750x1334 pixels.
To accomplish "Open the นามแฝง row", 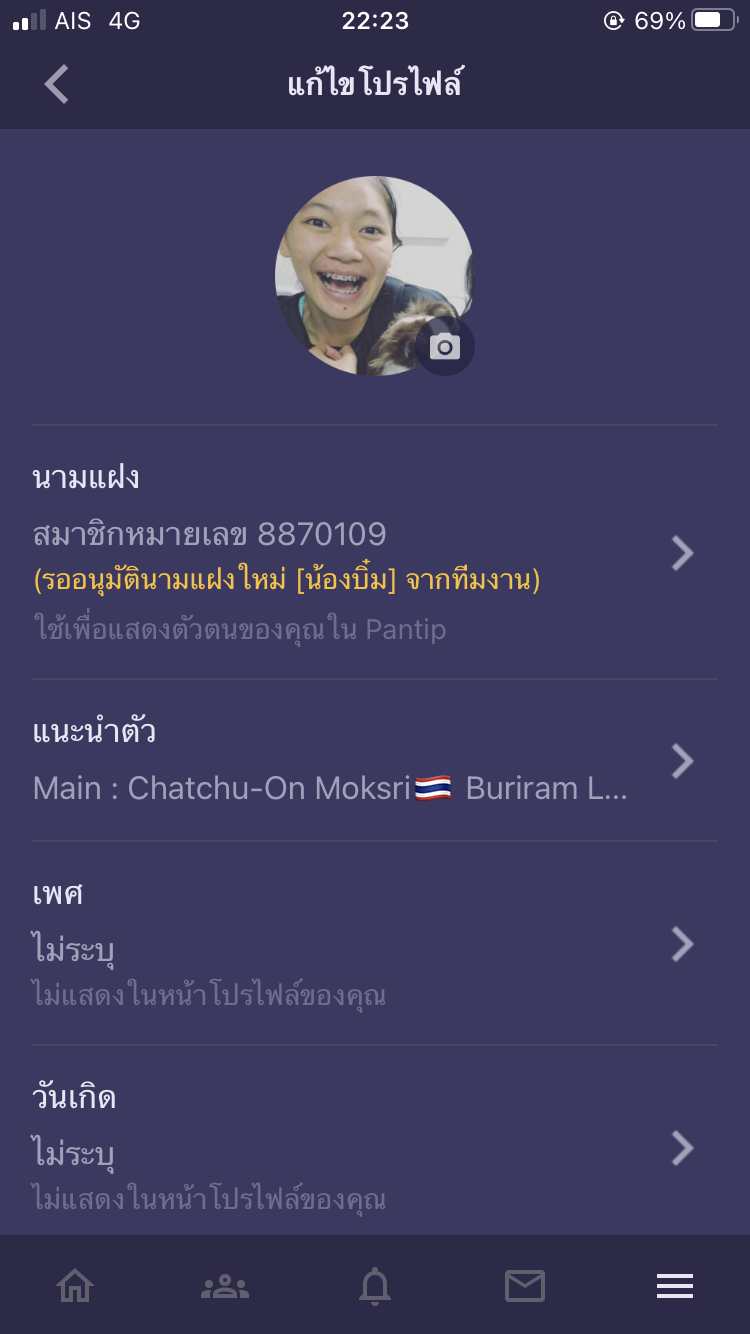I will pos(374,553).
